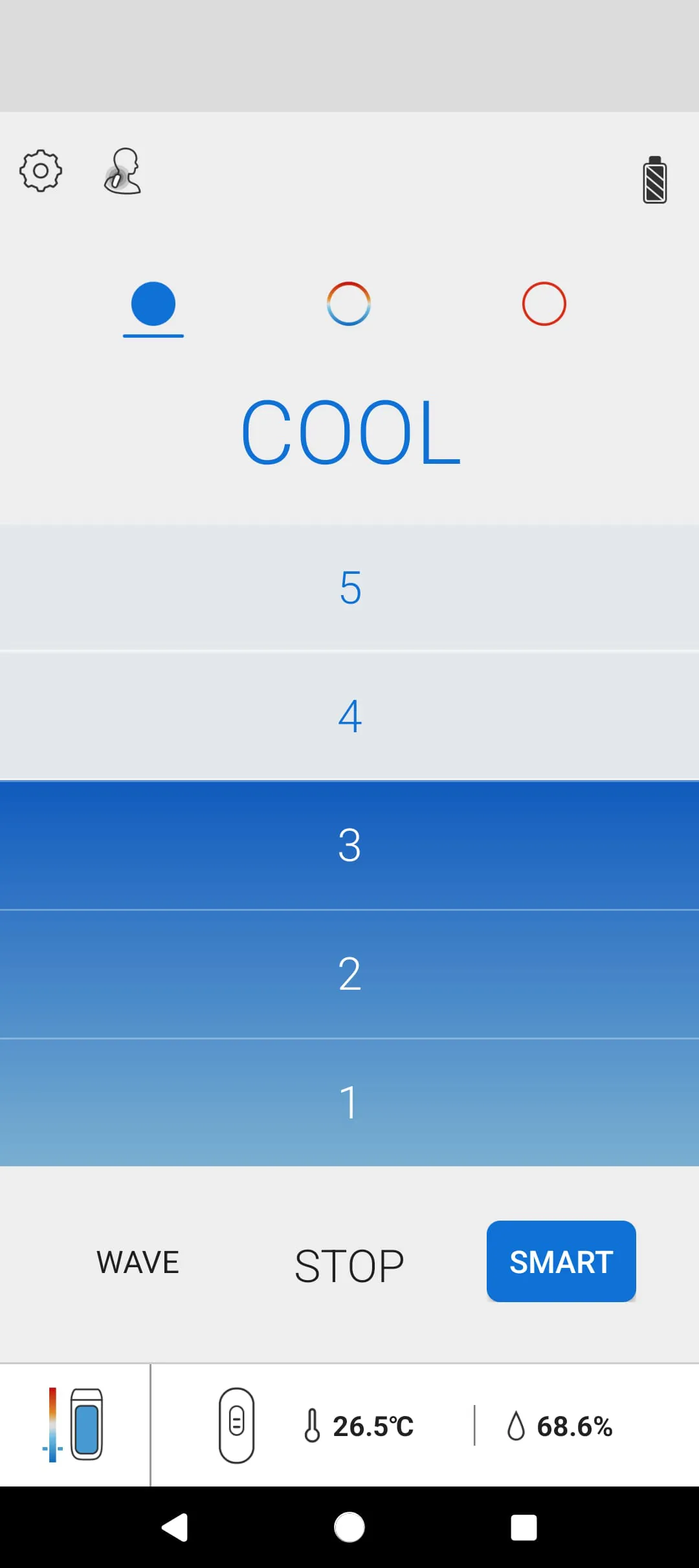Set cooling level to 4
The height and width of the screenshot is (1568, 699).
point(349,716)
